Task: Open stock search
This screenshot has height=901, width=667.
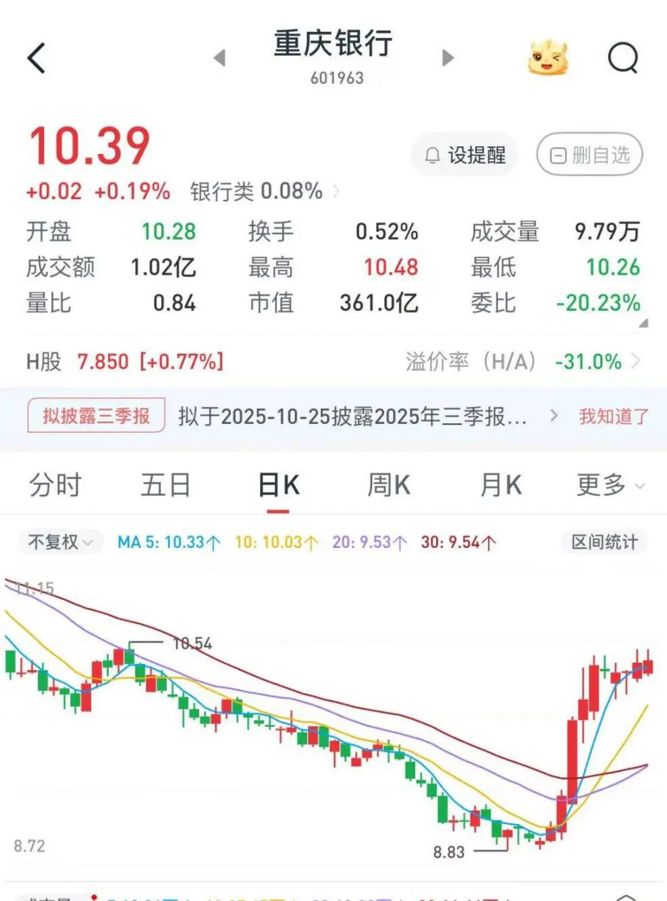Action: [622, 58]
